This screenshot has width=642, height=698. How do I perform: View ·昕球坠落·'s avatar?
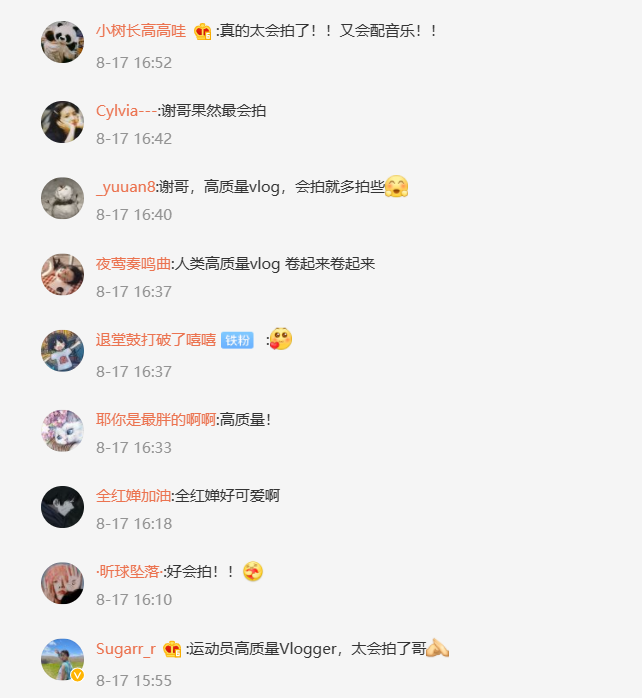pyautogui.click(x=62, y=582)
